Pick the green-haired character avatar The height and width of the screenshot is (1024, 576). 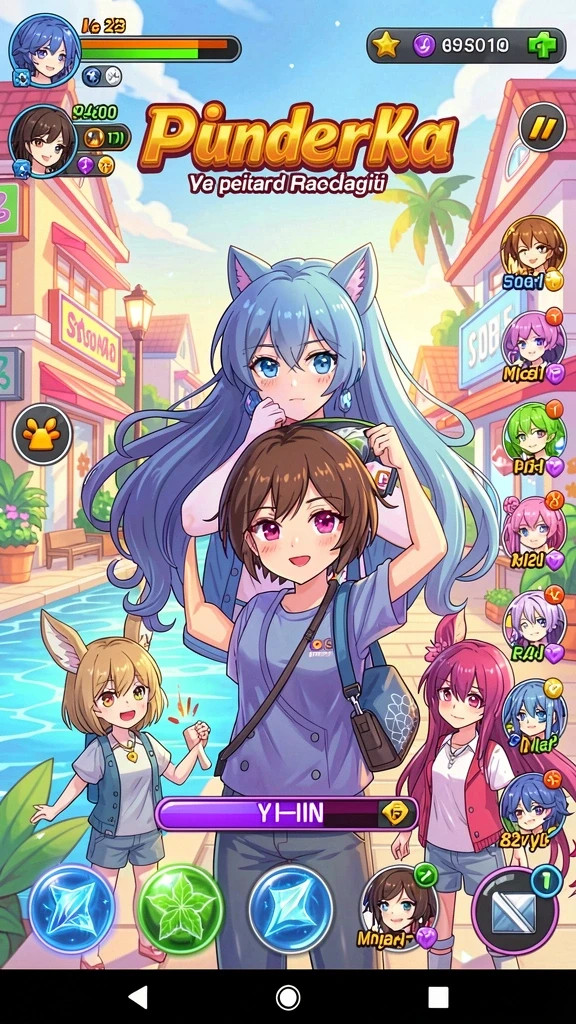[534, 434]
